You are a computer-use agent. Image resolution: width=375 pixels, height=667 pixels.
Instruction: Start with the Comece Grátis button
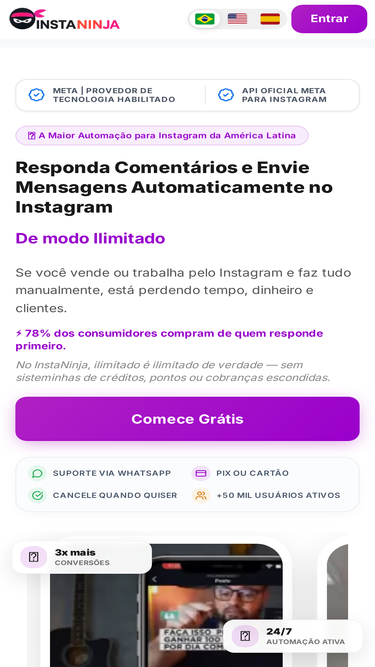[188, 419]
